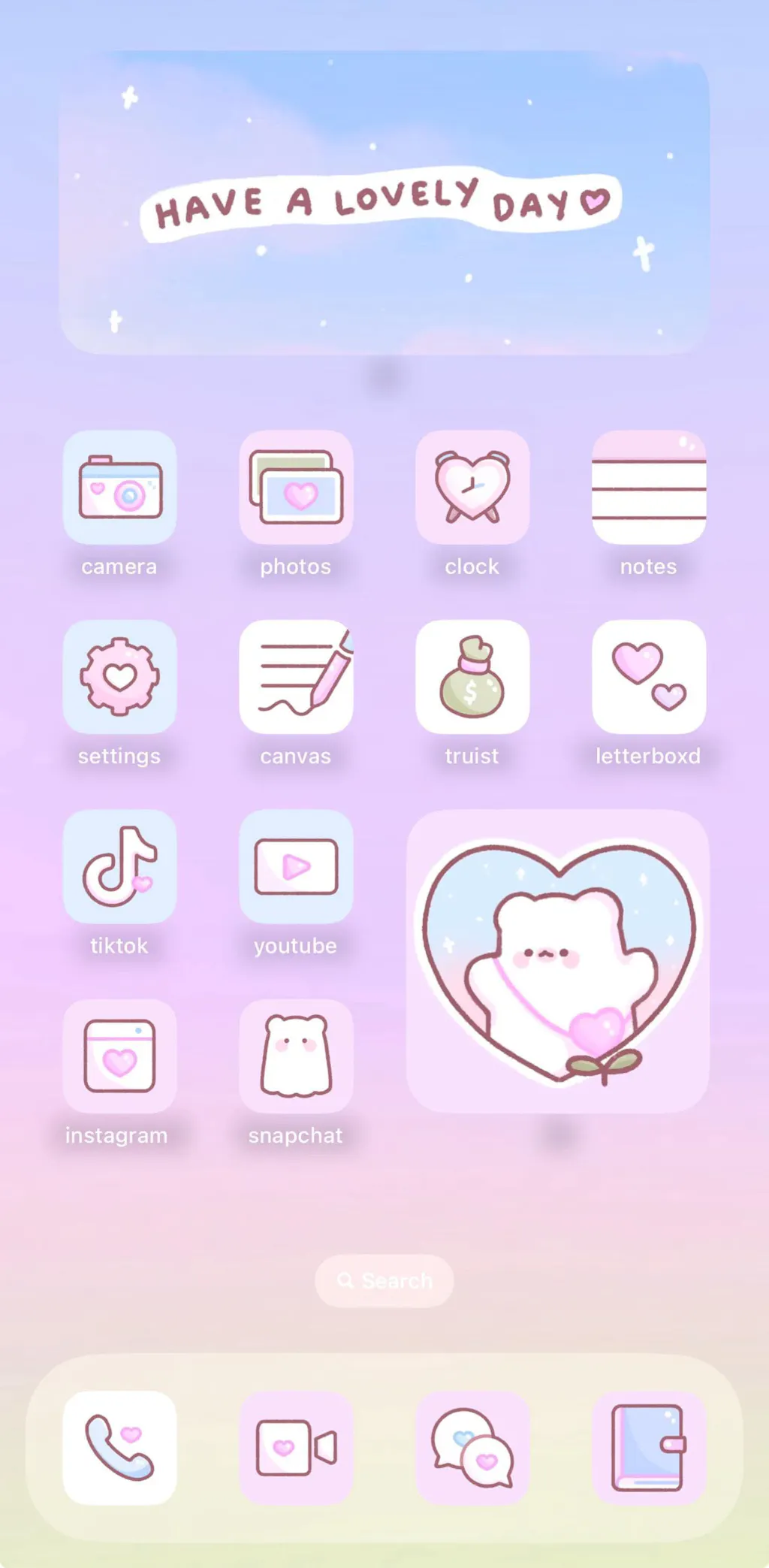Screen dimensions: 769x1568
Task: Open messages from the dock
Action: click(x=472, y=1448)
